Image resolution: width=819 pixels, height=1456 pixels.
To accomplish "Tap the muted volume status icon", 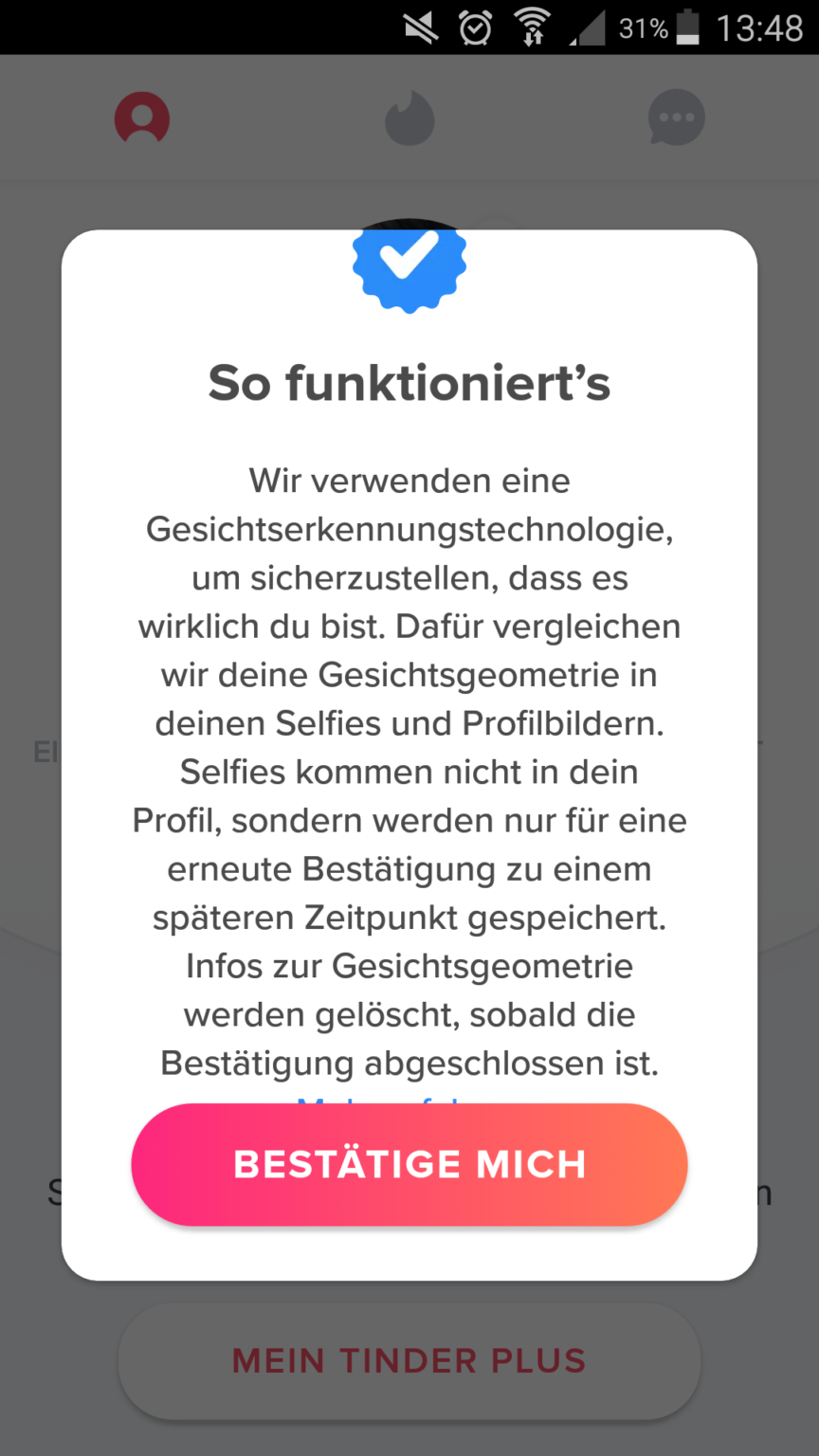I will tap(419, 27).
